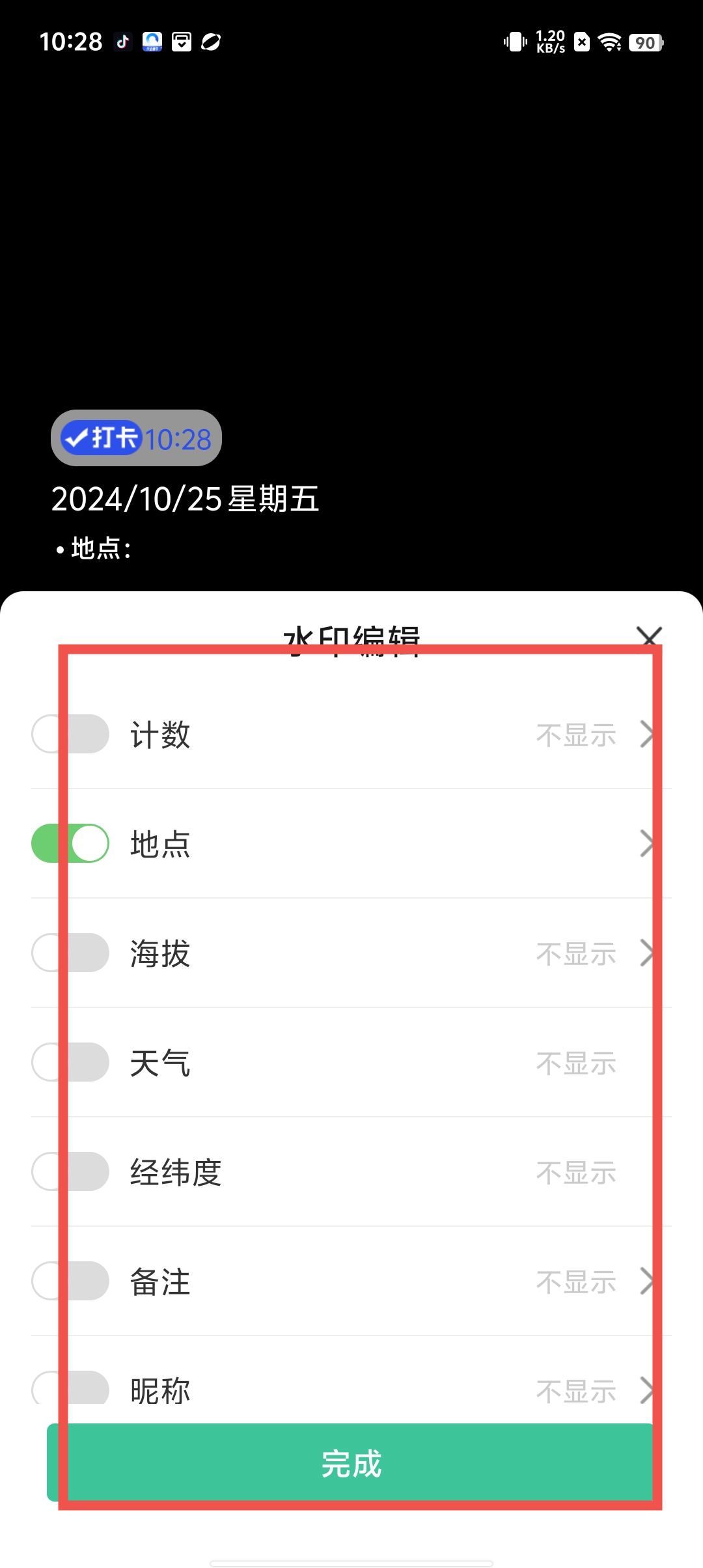Open the 地点 settings row
This screenshot has width=703, height=1568.
point(391,844)
